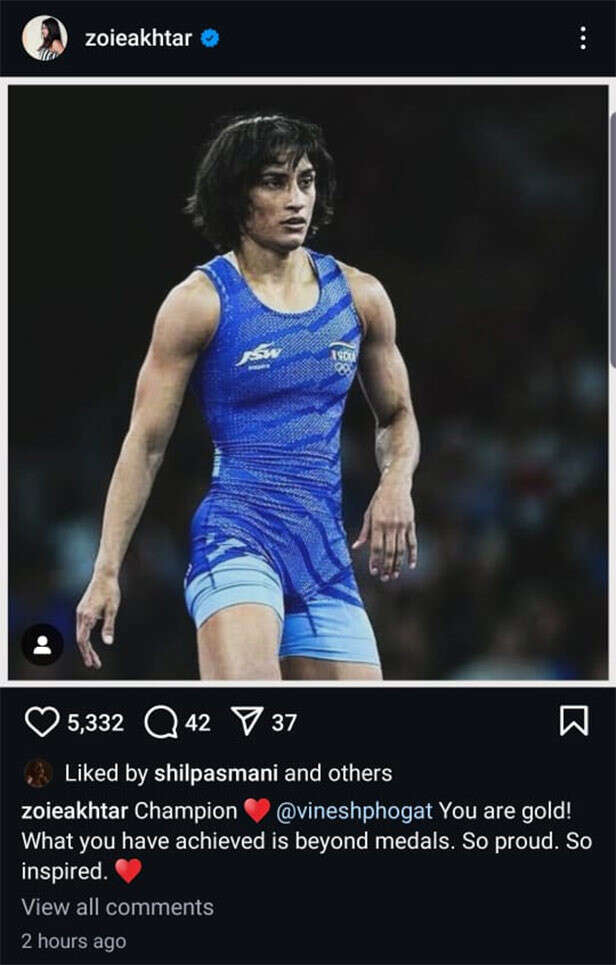Open the zoieakhtar username in the header
Image resolution: width=616 pixels, height=965 pixels.
[x=138, y=39]
